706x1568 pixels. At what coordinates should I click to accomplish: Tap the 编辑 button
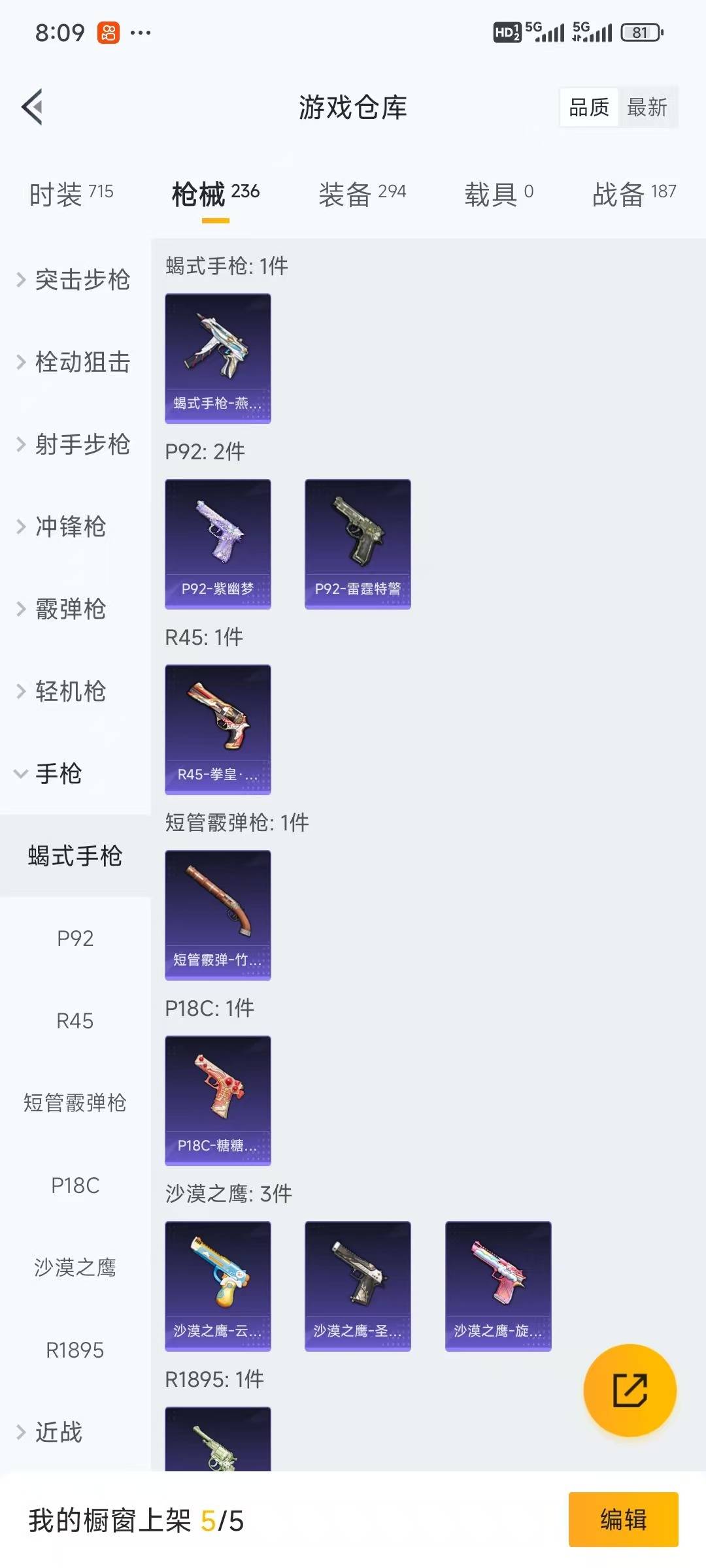point(623,1520)
